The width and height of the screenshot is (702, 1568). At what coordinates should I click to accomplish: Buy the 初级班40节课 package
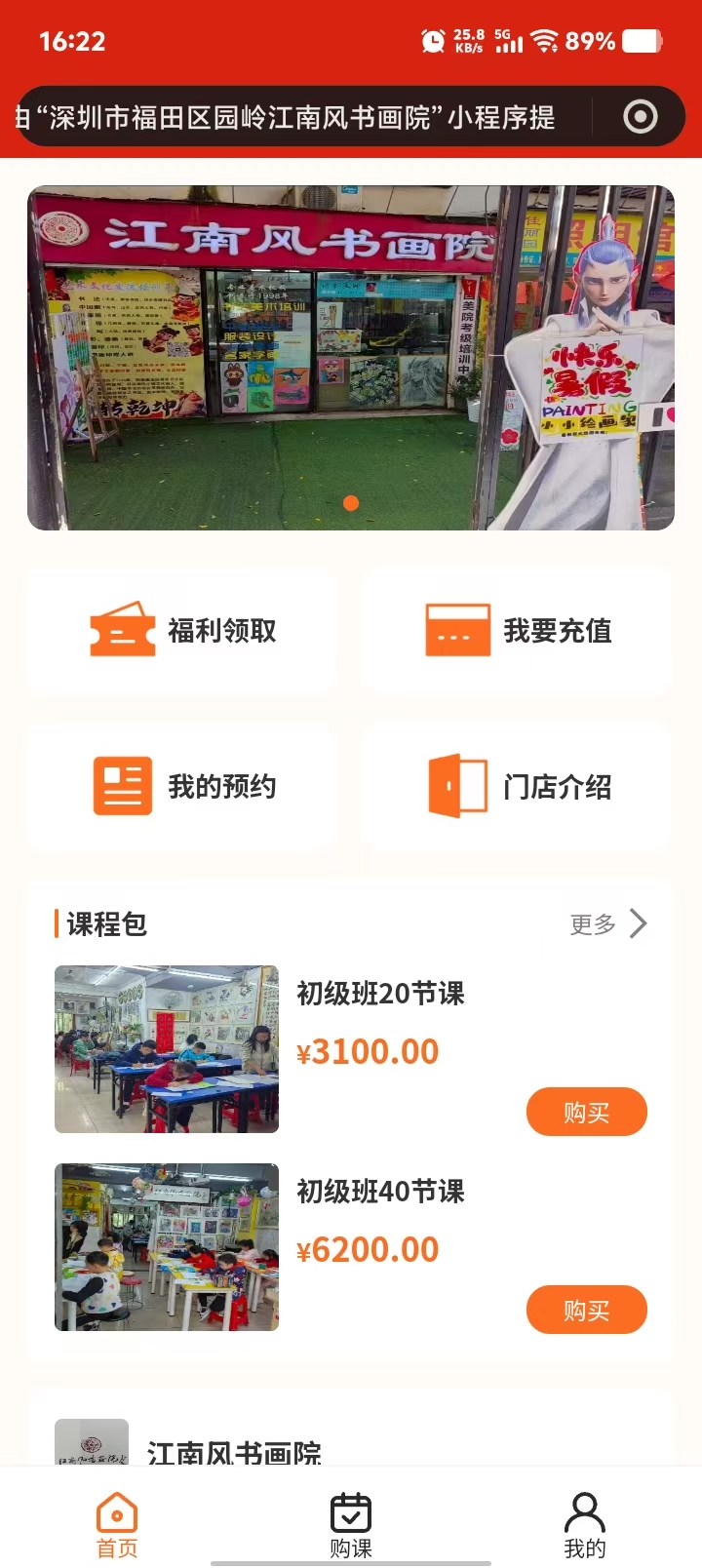(x=586, y=1310)
